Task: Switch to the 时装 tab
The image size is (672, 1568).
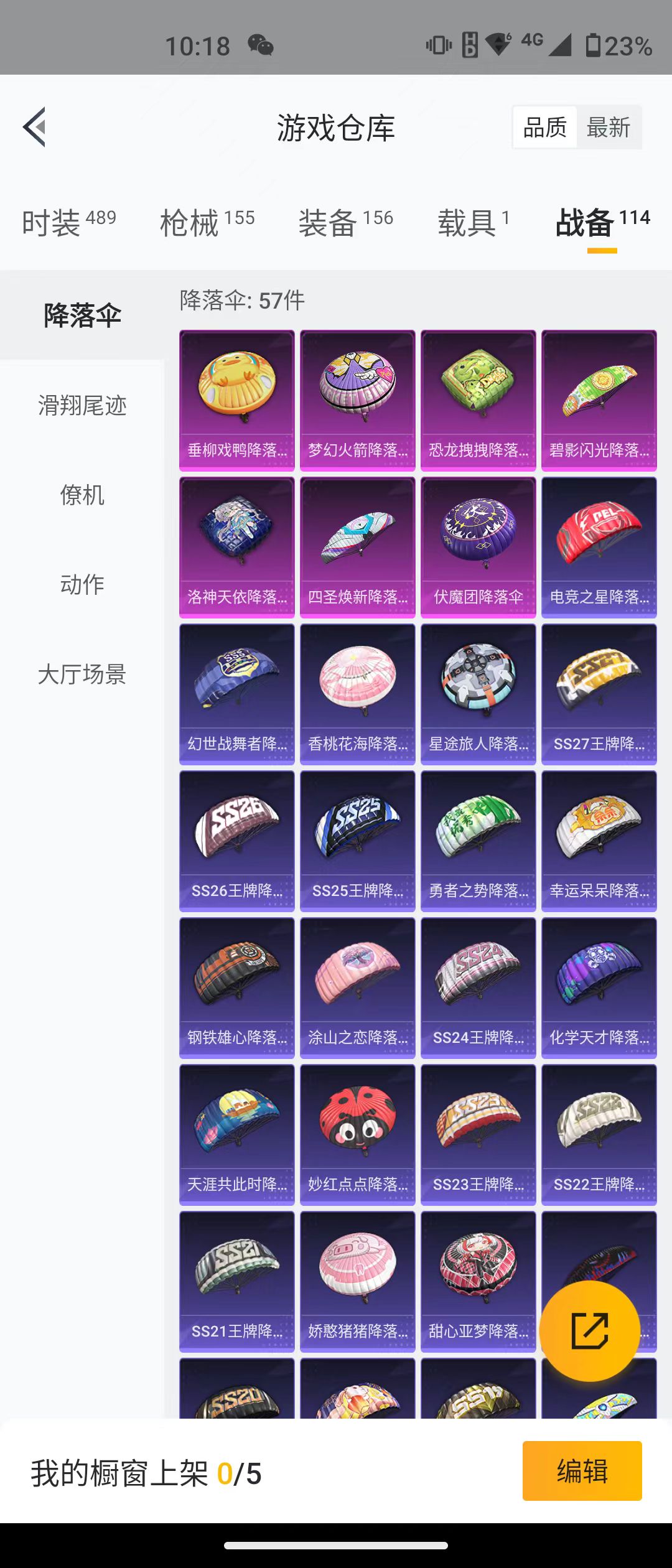Action: tap(68, 223)
